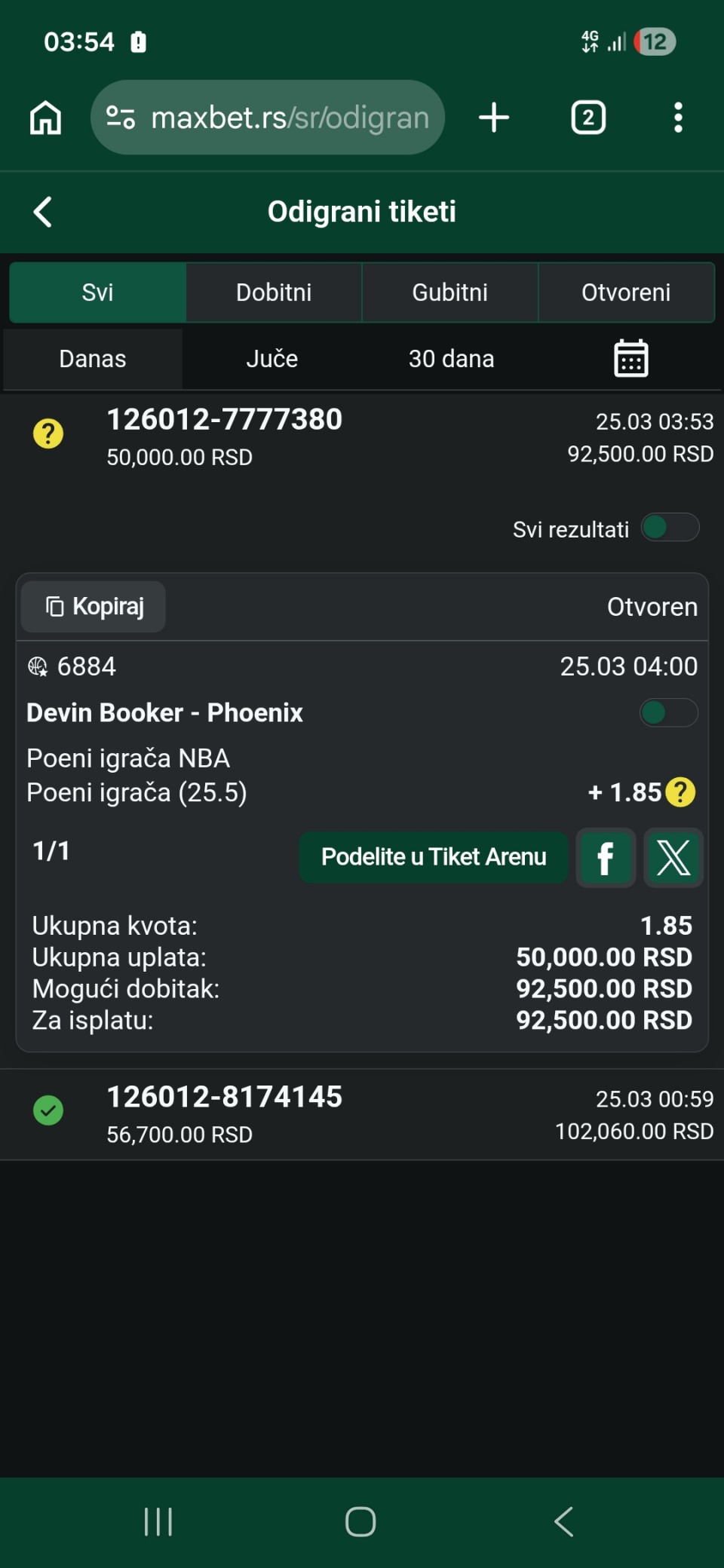
Task: Filter tickets by Danas
Action: click(93, 359)
